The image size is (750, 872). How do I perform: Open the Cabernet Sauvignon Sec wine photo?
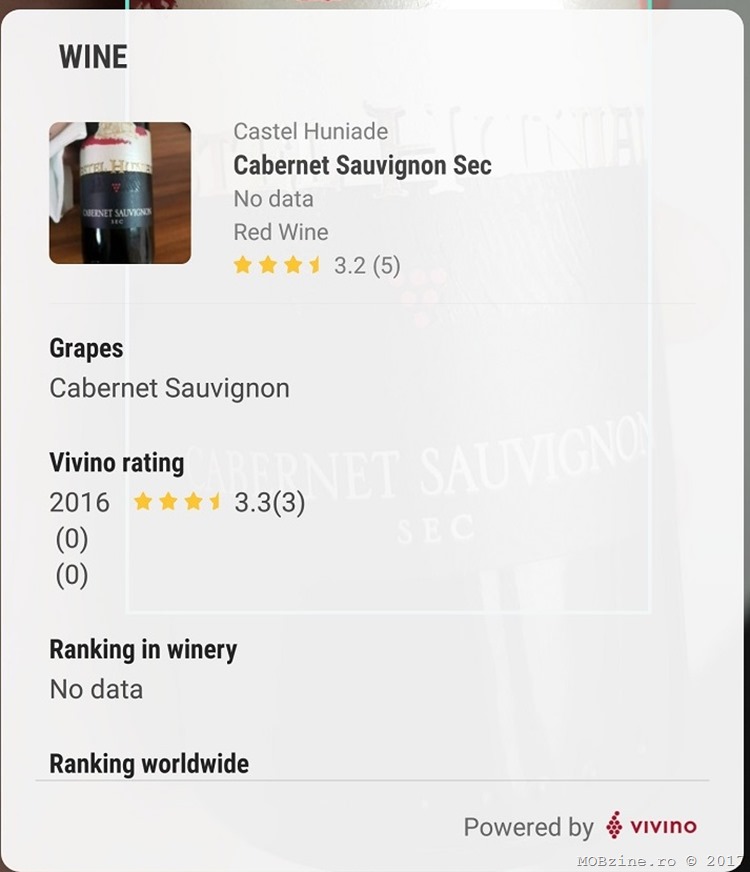click(120, 193)
